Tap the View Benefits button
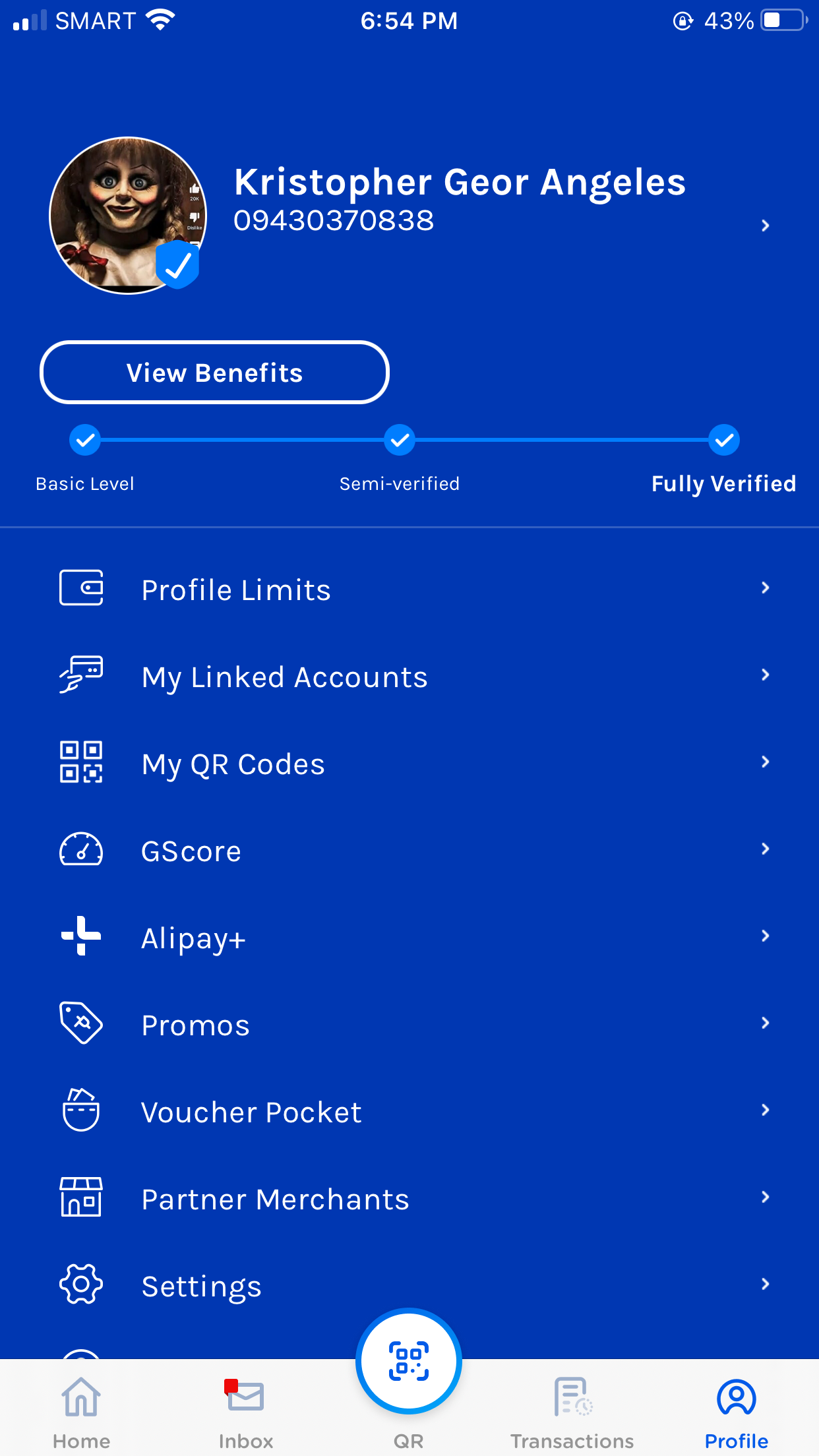This screenshot has width=819, height=1456. pyautogui.click(x=214, y=373)
